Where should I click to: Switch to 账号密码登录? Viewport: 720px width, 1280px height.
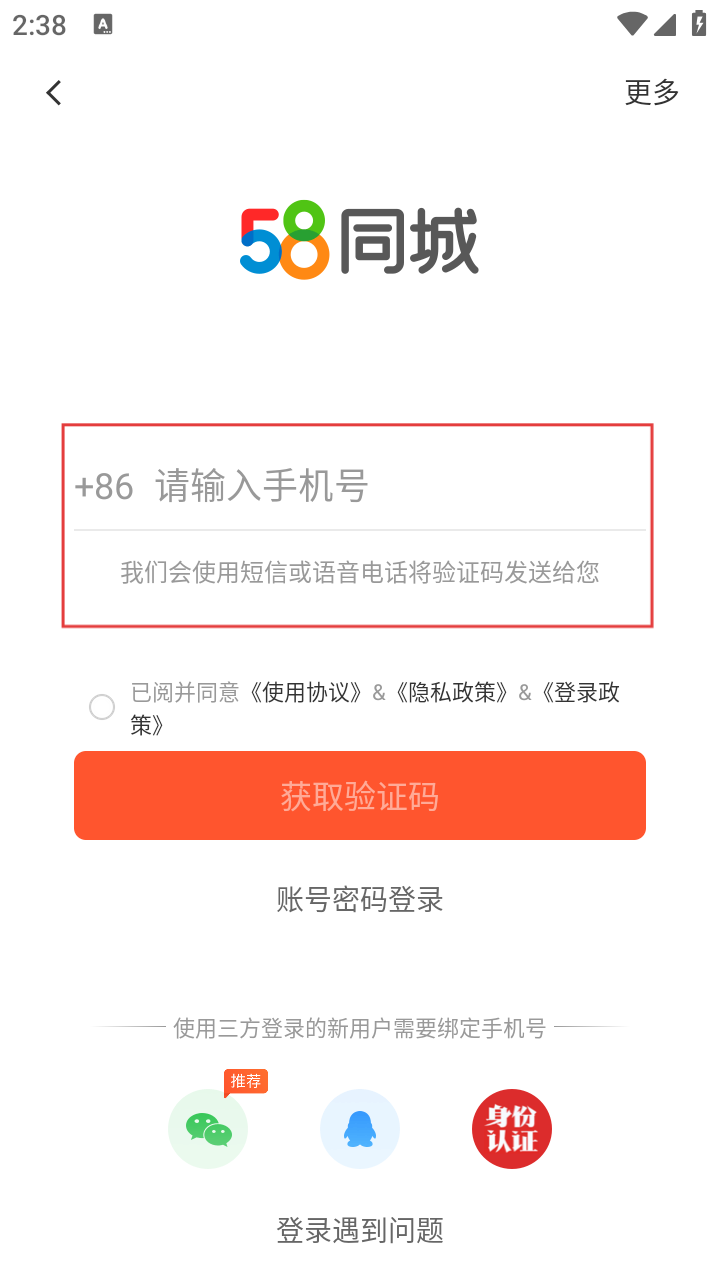click(x=360, y=899)
